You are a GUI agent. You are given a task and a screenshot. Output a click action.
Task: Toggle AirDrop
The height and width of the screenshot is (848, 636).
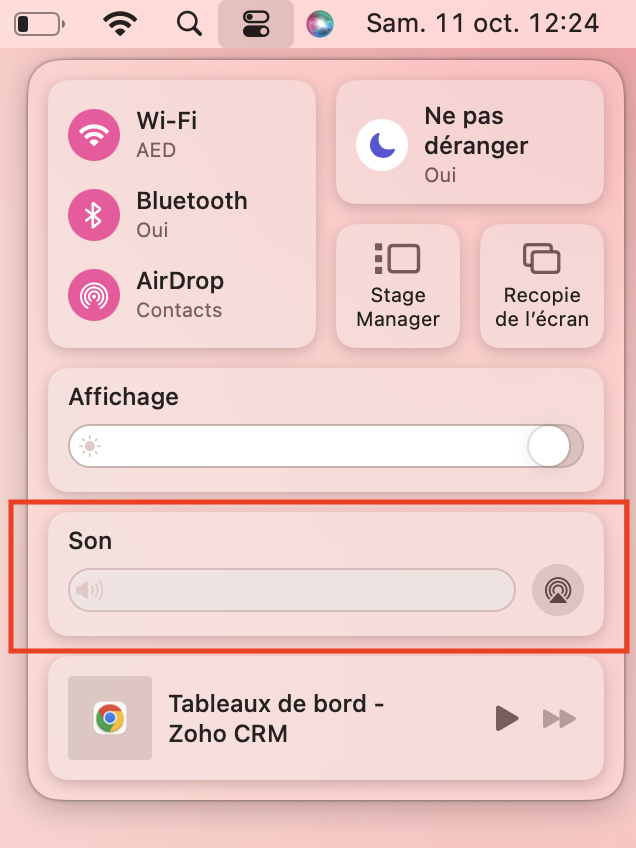[x=93, y=295]
